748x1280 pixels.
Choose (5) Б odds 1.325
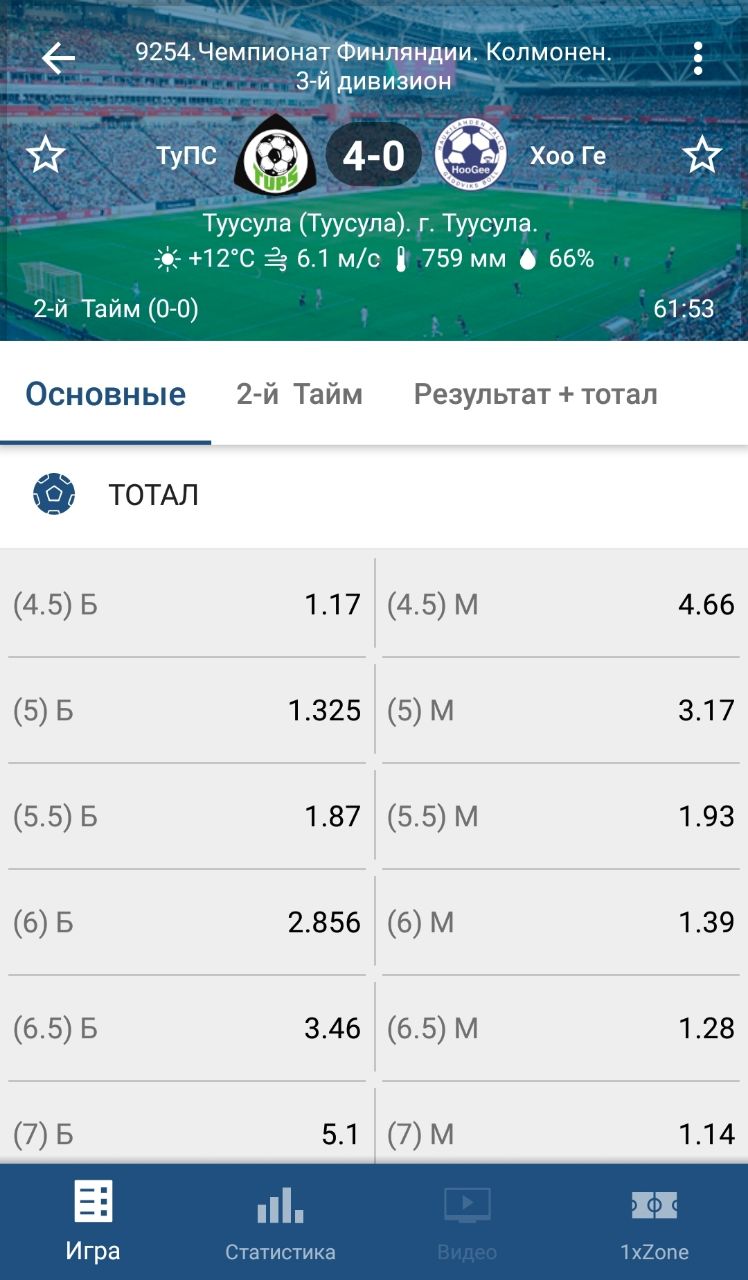187,710
